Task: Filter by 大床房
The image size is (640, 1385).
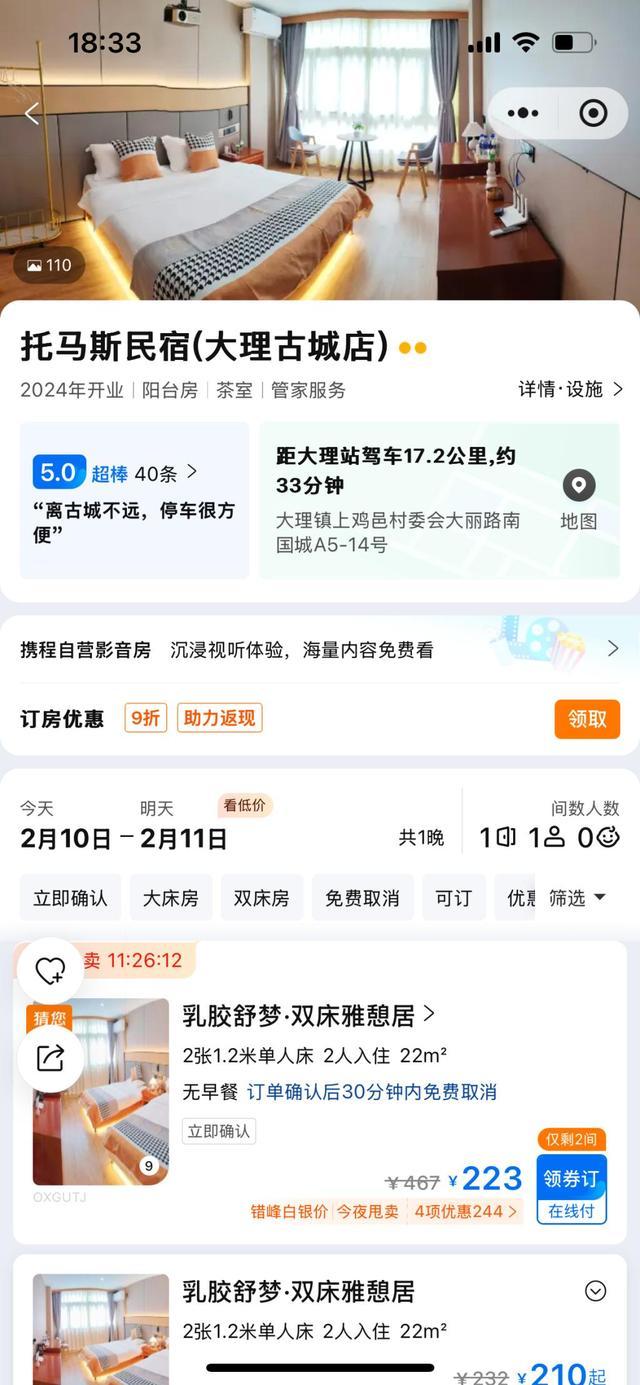Action: [171, 898]
